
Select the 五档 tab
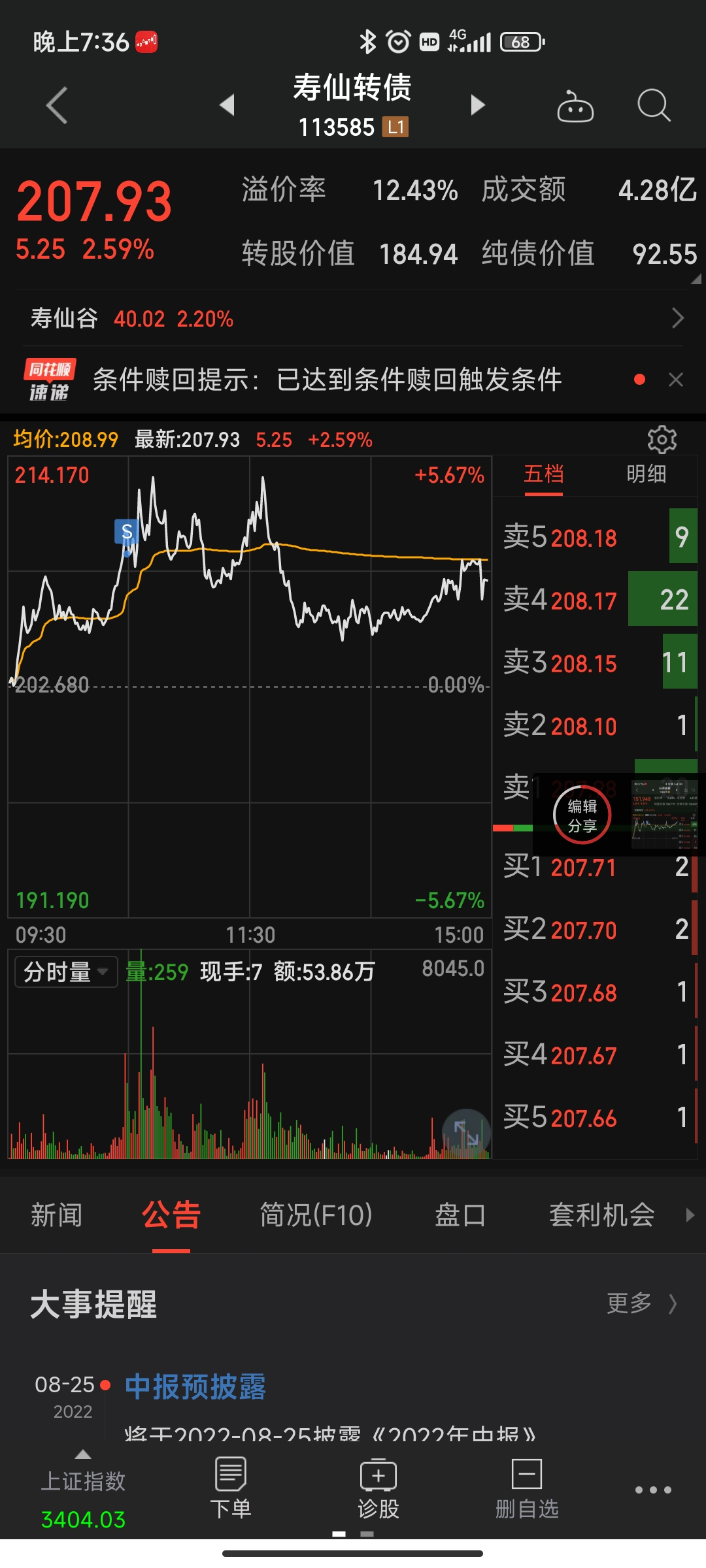click(543, 474)
